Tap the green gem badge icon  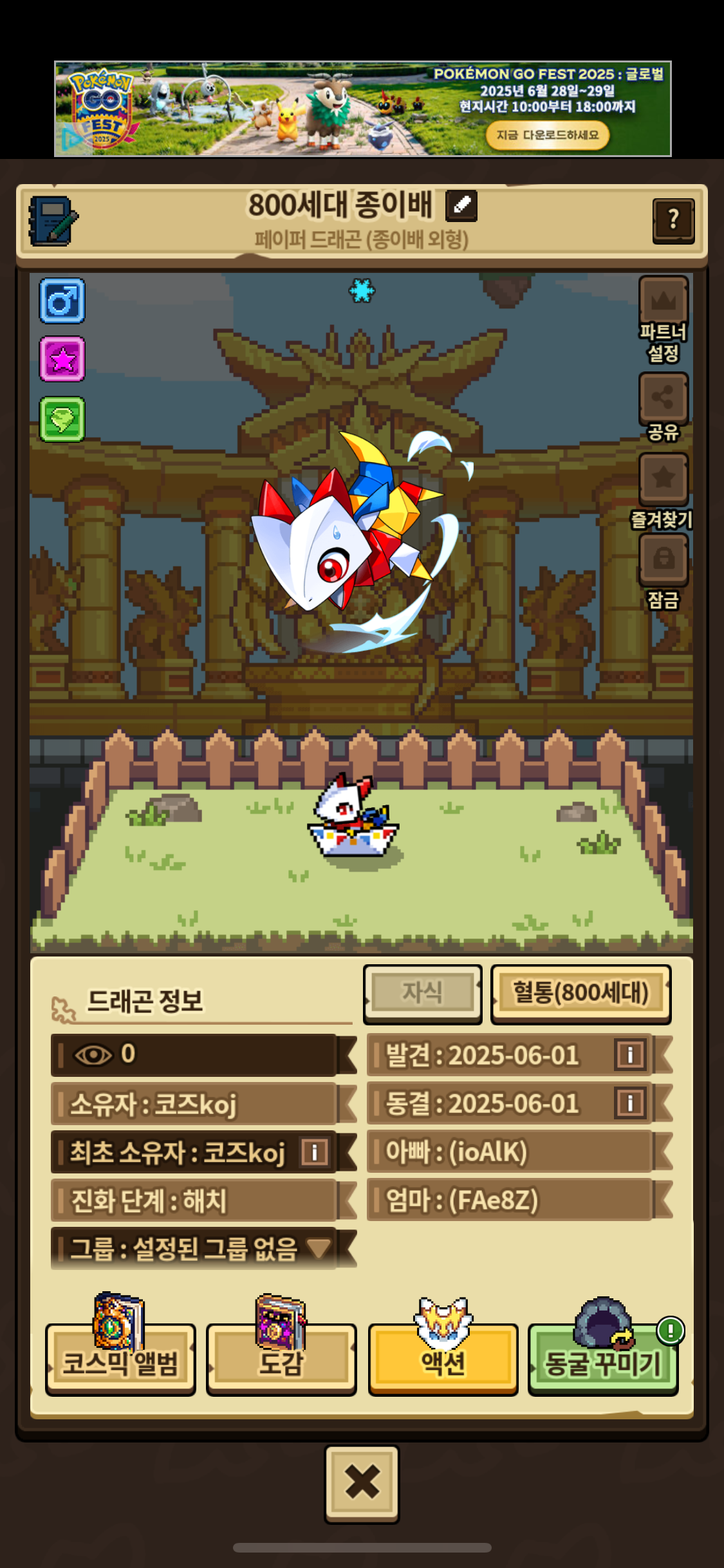point(62,419)
